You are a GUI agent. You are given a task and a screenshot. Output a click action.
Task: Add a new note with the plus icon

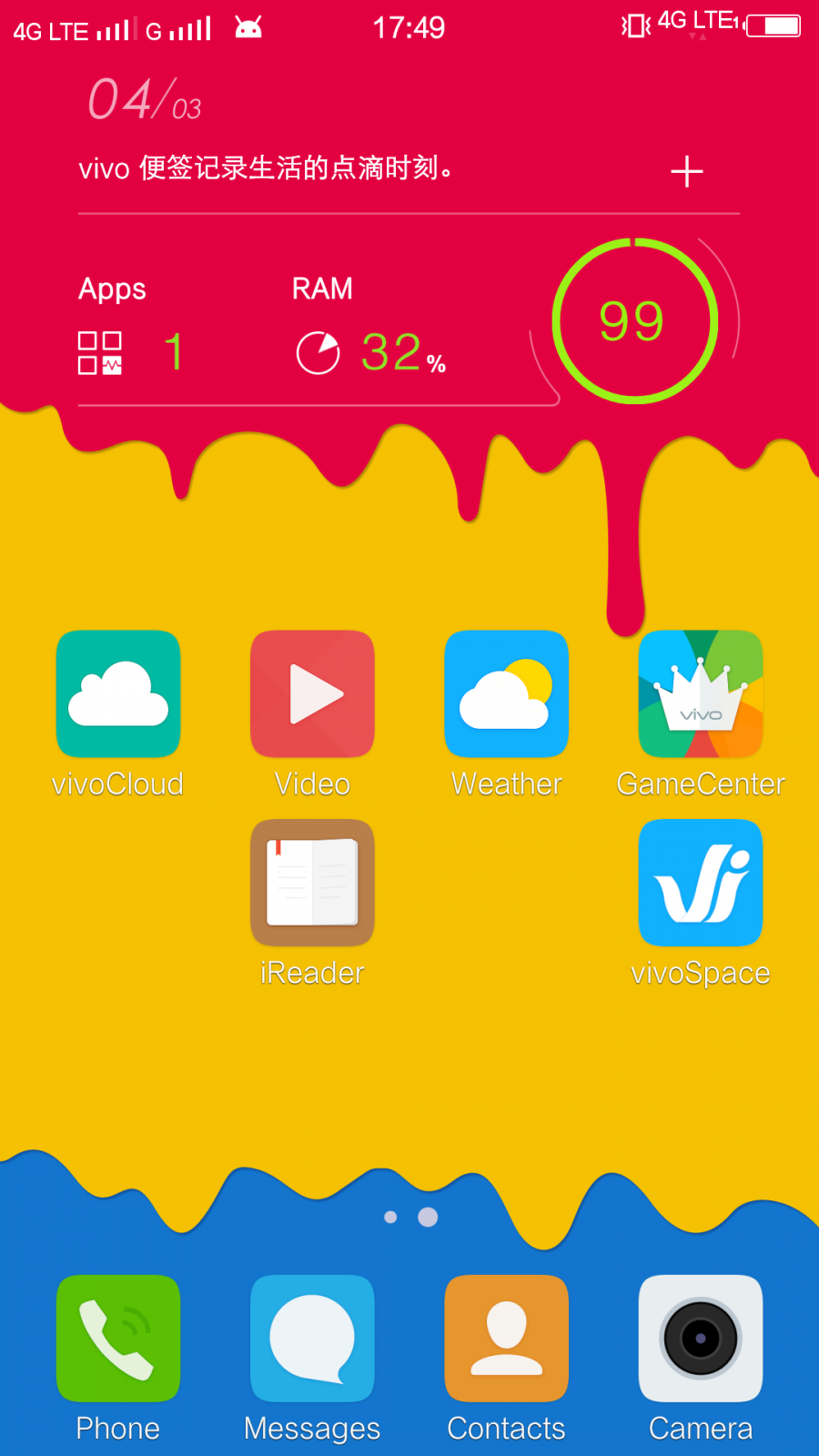pos(686,171)
